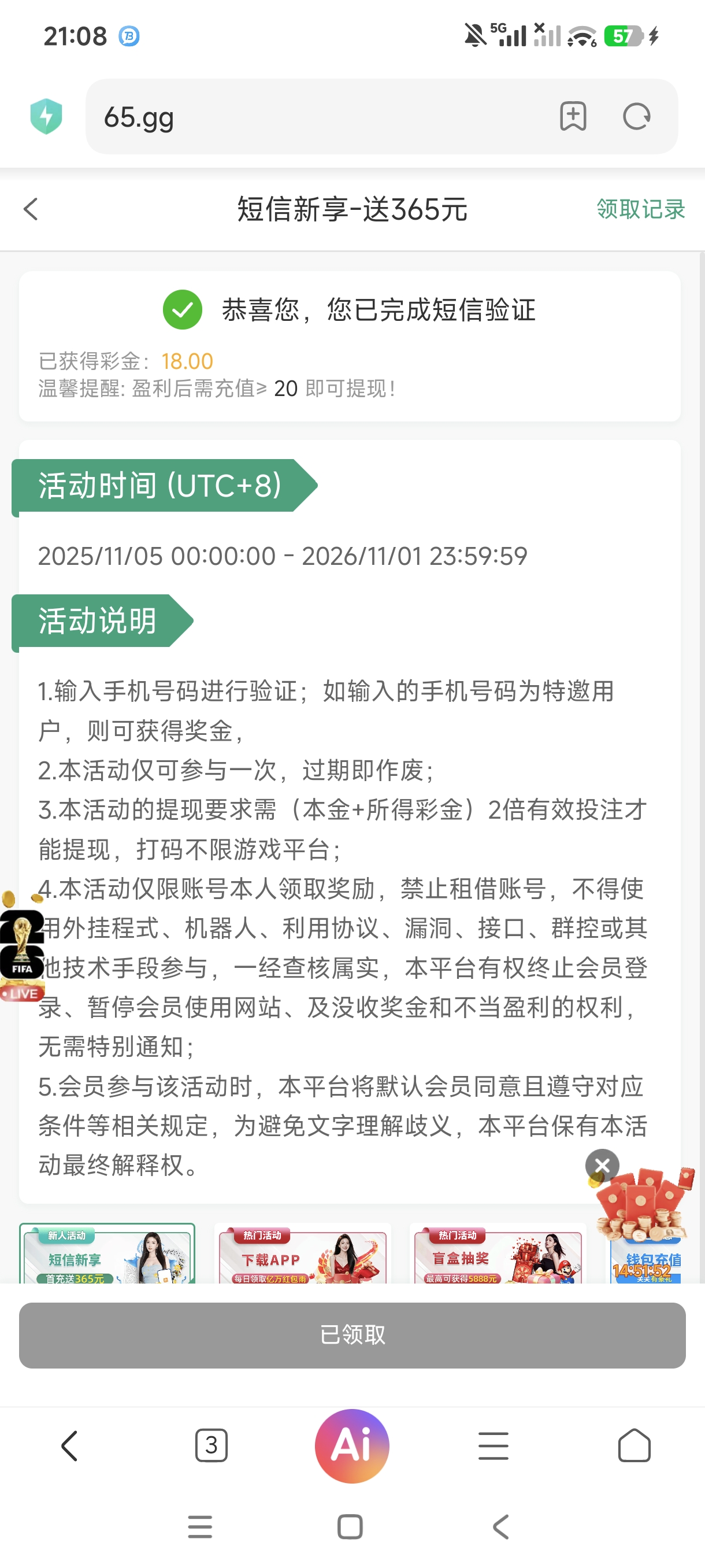Viewport: 705px width, 1568px height.
Task: Add this page to bookmarks
Action: pyautogui.click(x=573, y=116)
